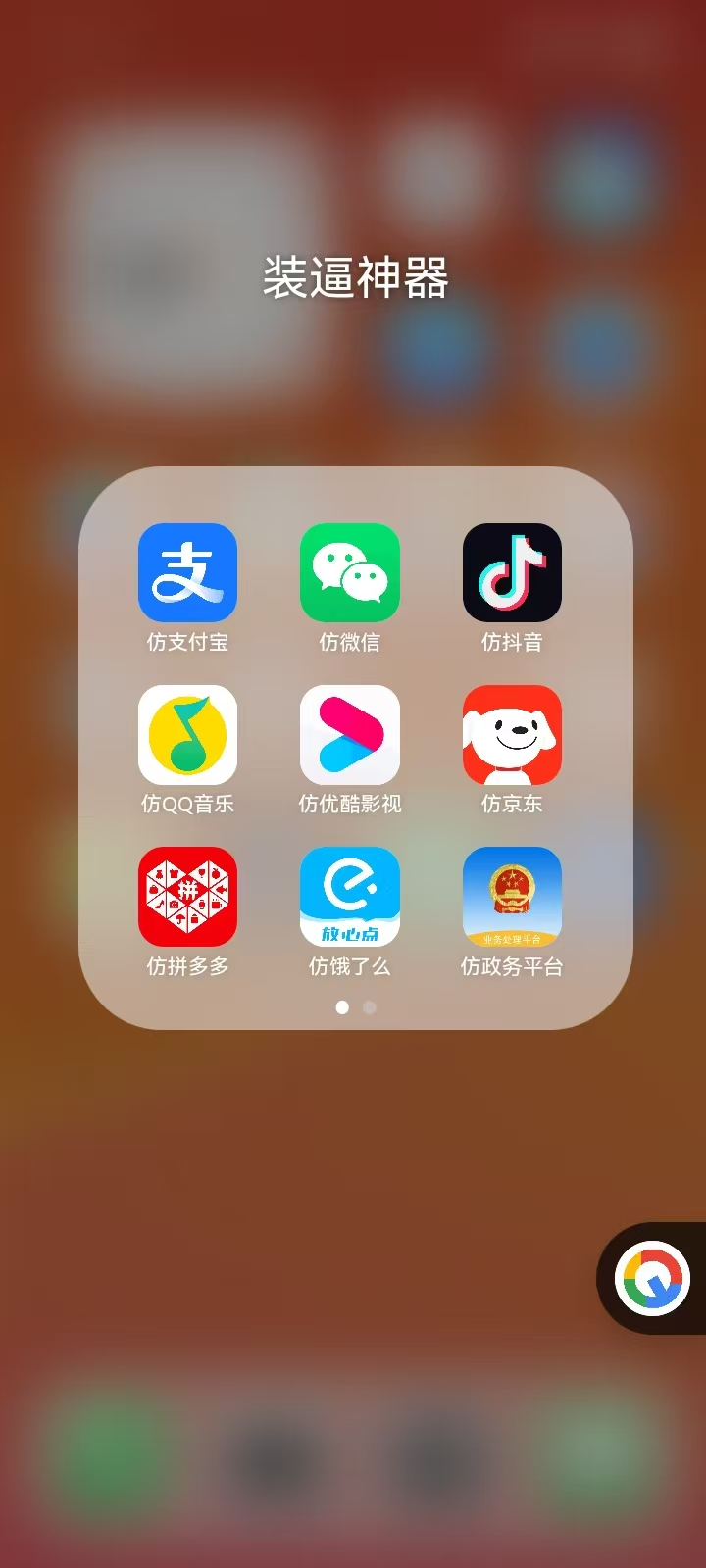Tap the floating colorful circle button
The image size is (706, 1568).
point(652,1278)
